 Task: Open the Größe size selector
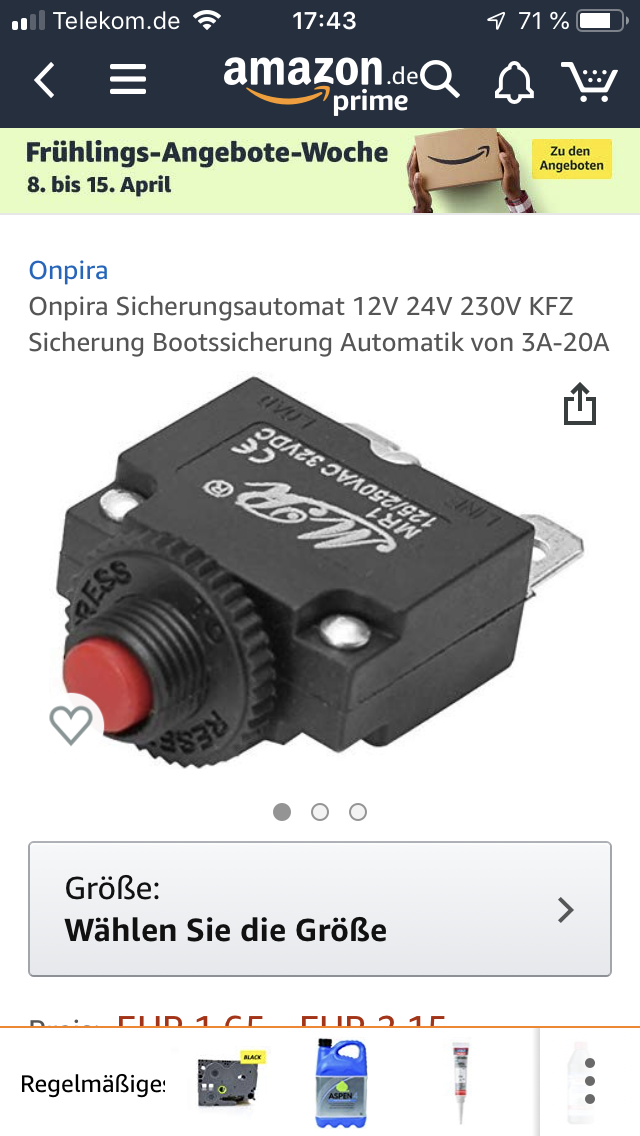coord(319,908)
